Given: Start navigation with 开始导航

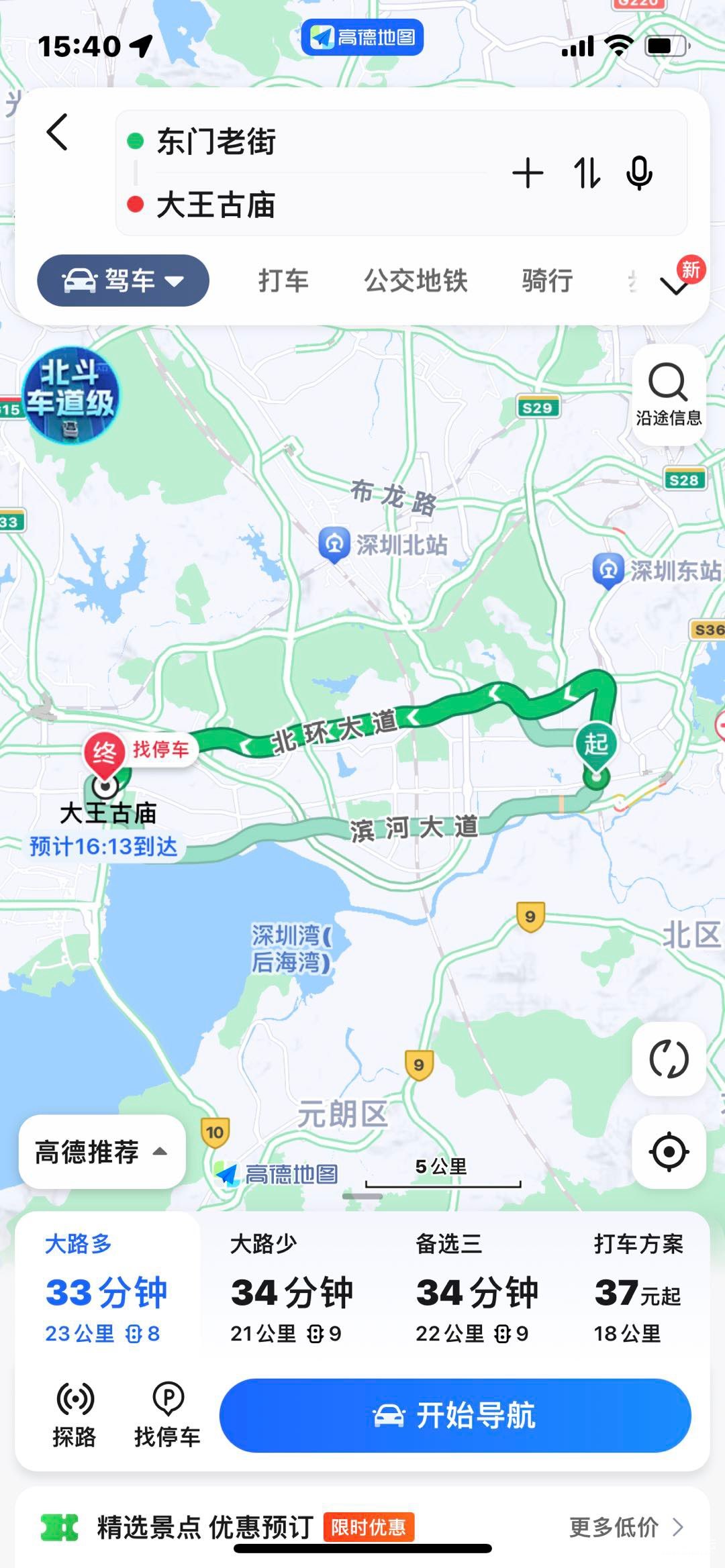Looking at the screenshot, I should [455, 1416].
